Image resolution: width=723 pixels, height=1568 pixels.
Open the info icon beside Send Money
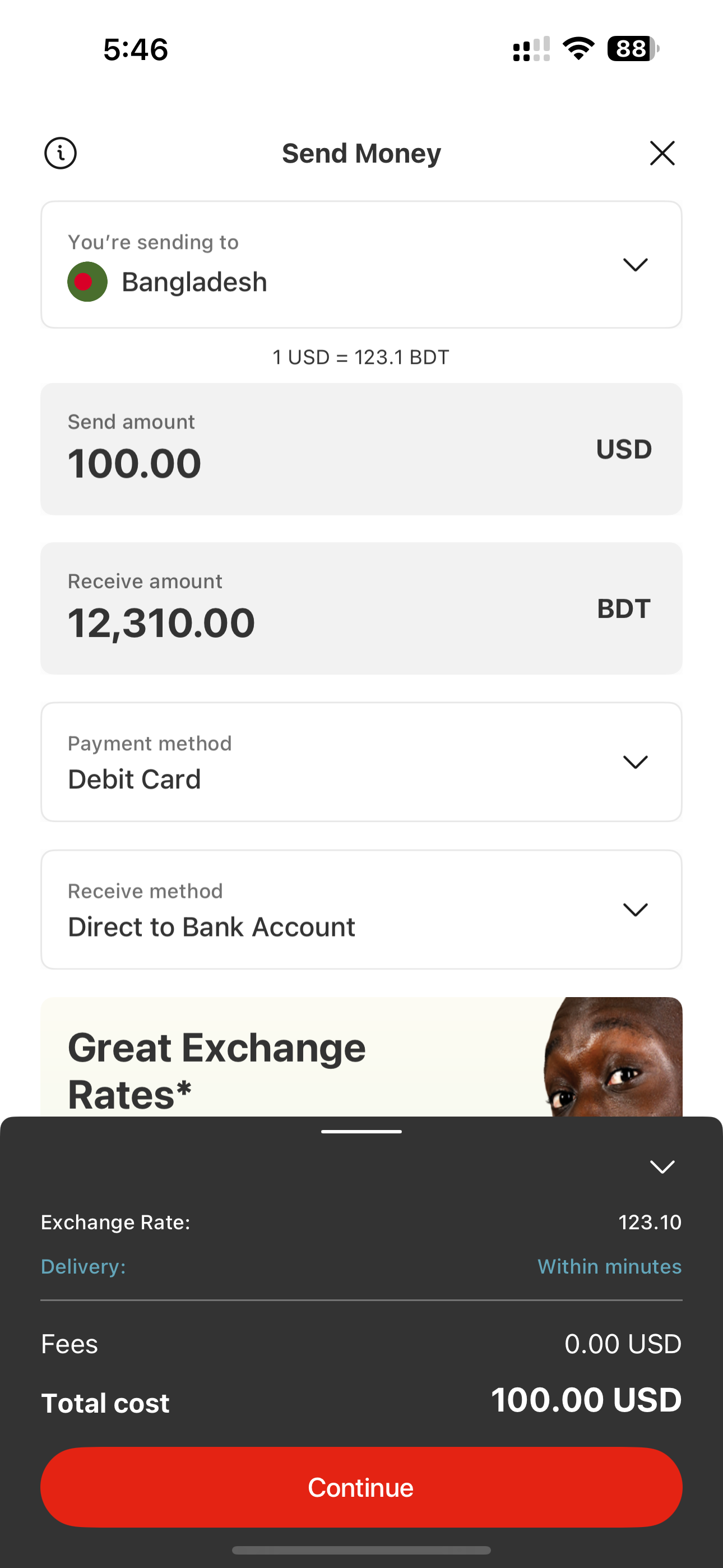click(61, 153)
